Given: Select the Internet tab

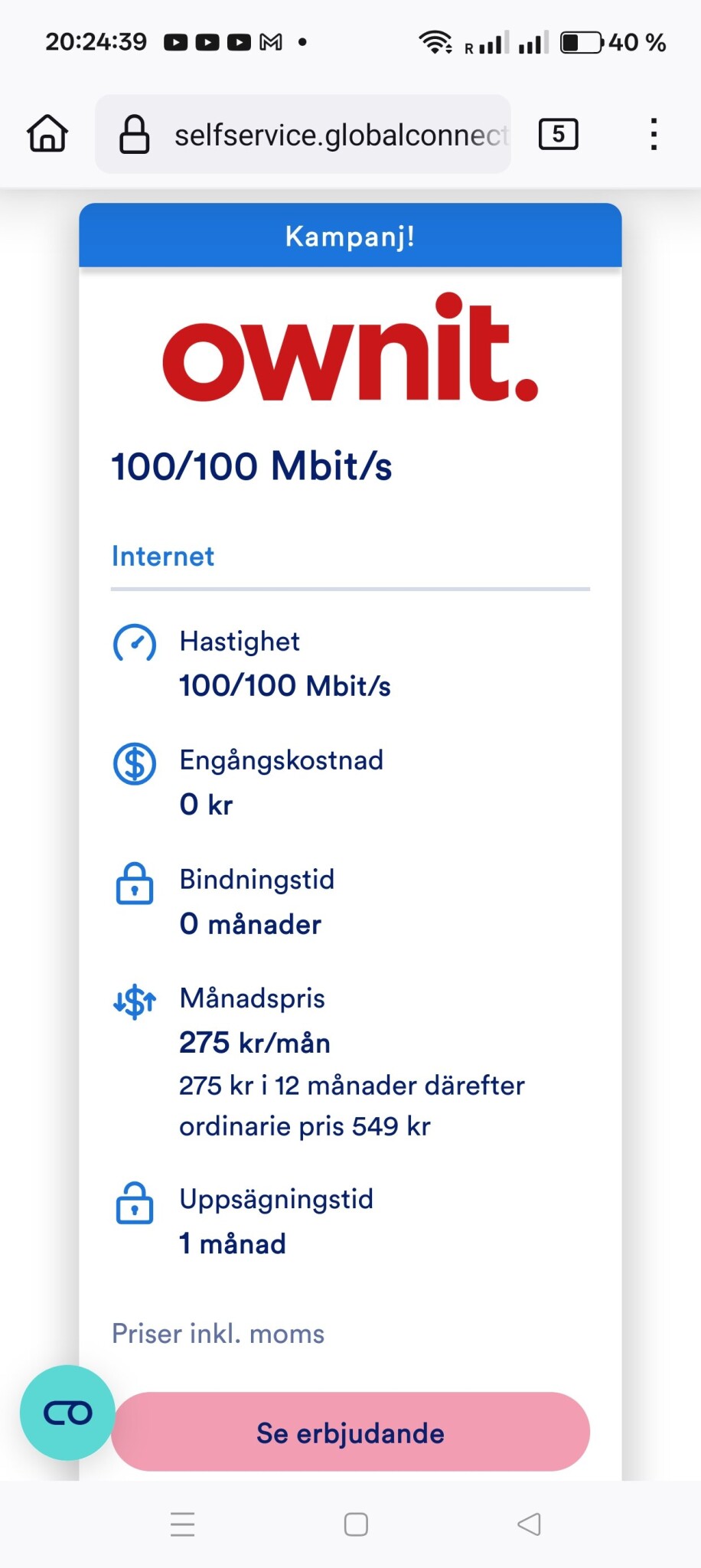Looking at the screenshot, I should point(163,557).
